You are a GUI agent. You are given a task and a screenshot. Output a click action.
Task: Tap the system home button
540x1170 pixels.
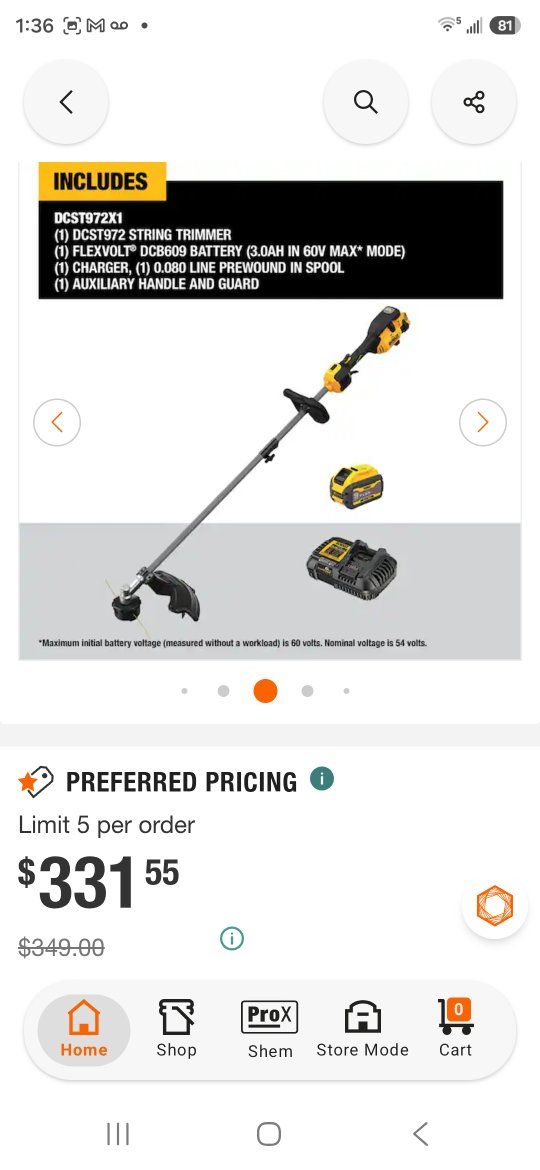click(x=269, y=1134)
